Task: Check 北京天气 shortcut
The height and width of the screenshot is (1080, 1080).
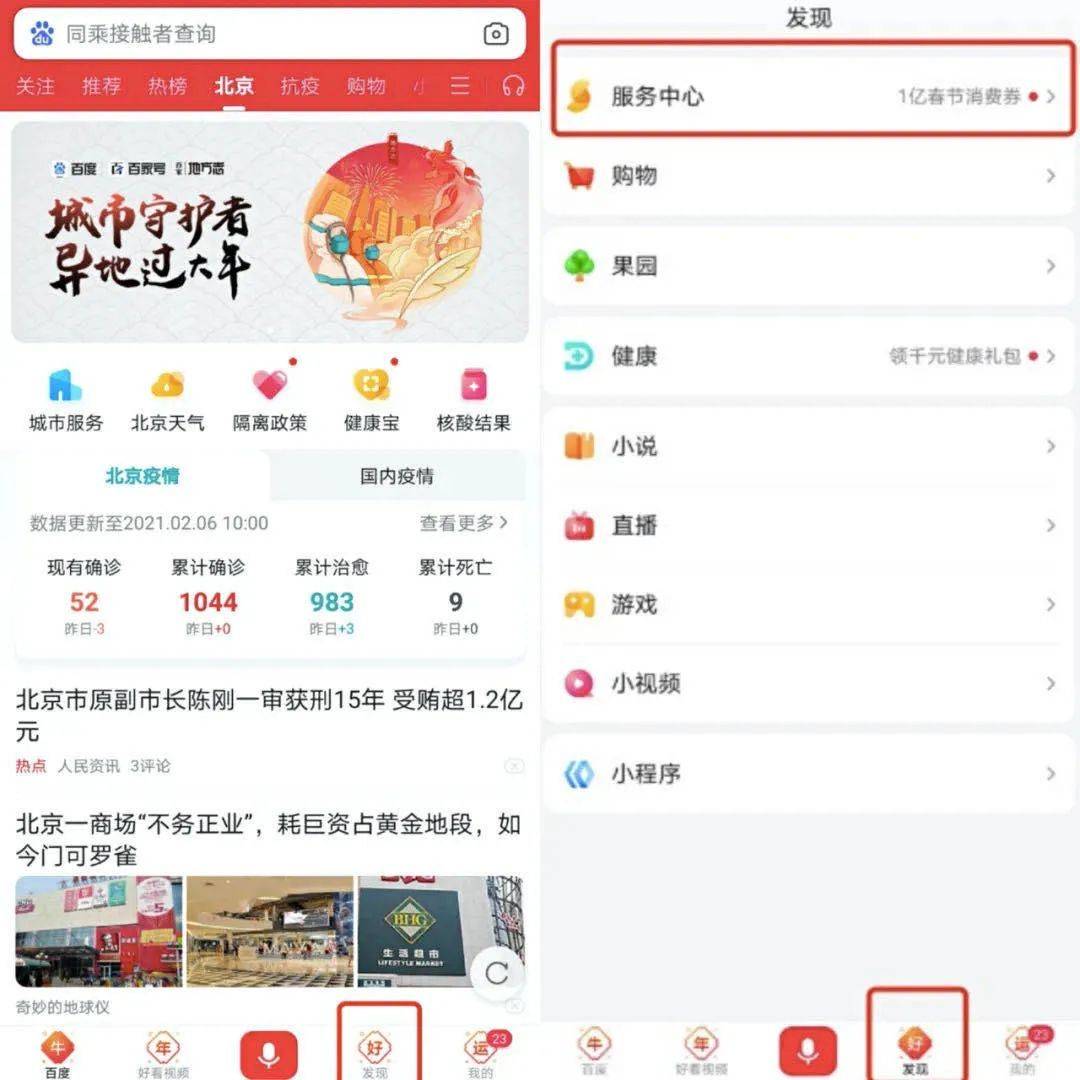Action: (x=168, y=400)
